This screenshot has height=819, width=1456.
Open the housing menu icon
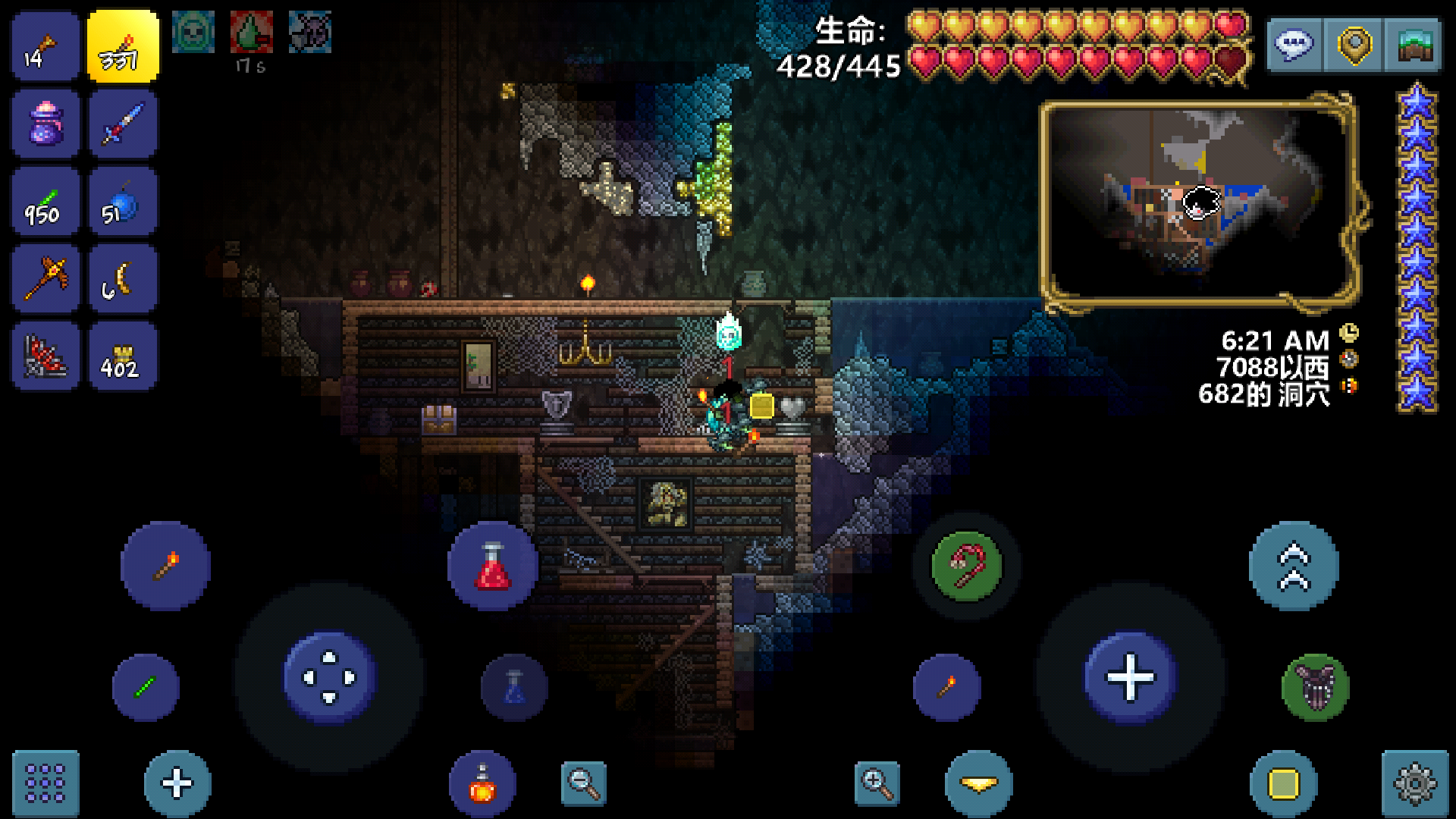[1413, 45]
